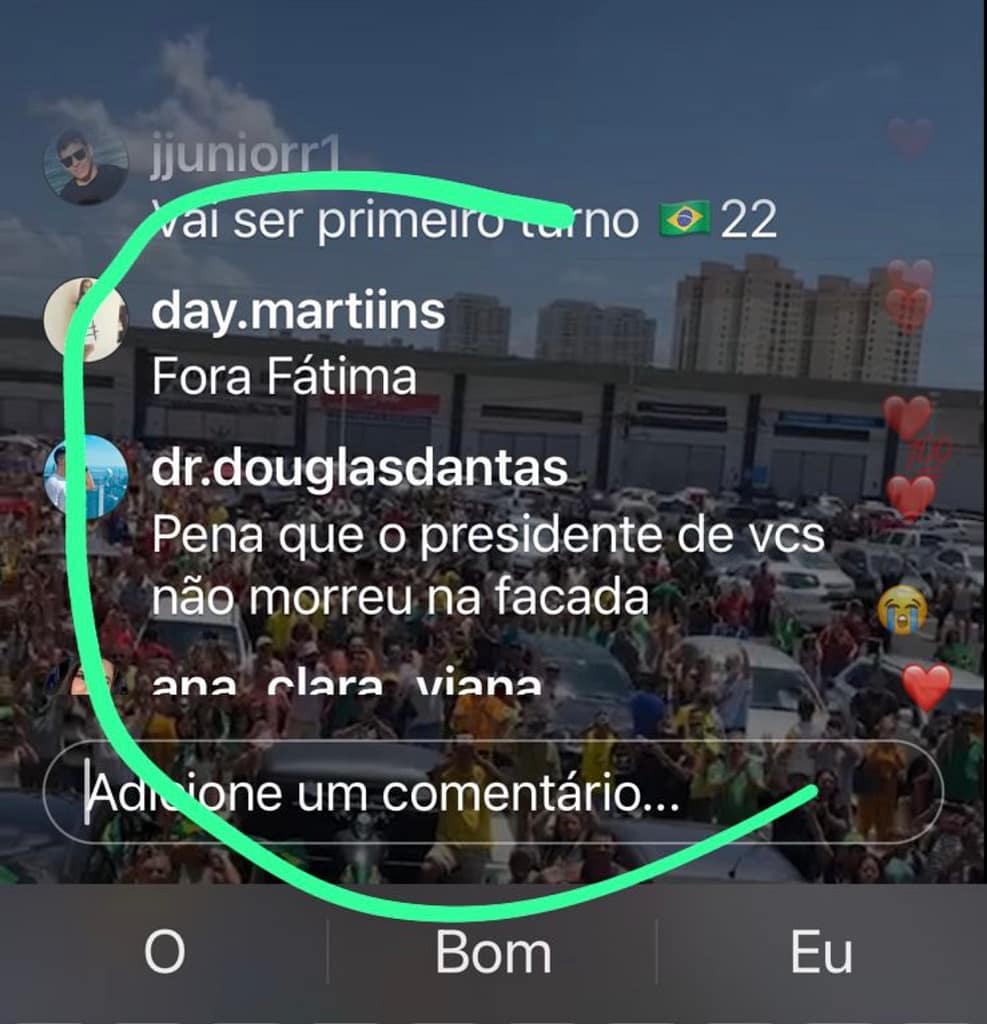The width and height of the screenshot is (987, 1024).
Task: Select the keyboard suggestion "O"
Action: 164,953
